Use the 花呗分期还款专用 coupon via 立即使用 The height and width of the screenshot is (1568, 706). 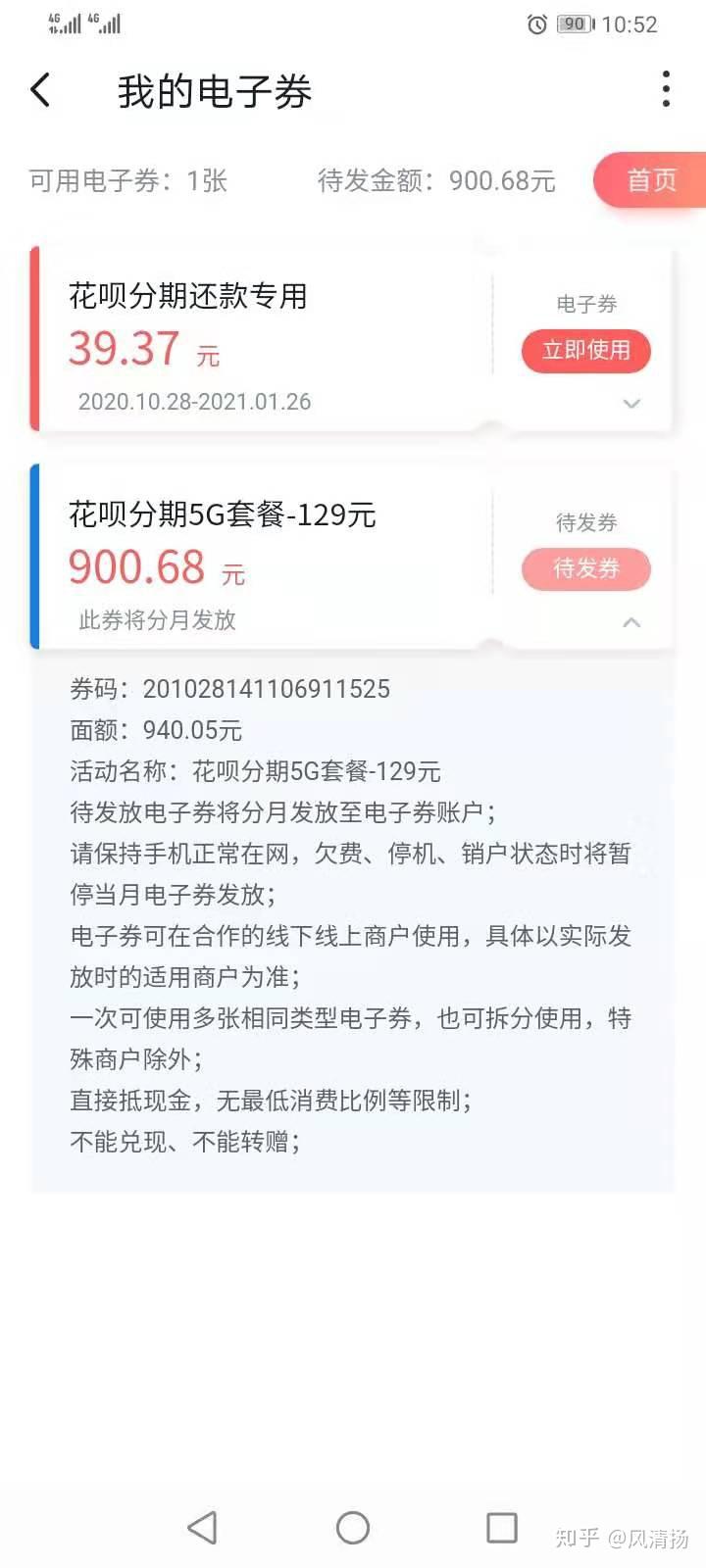[585, 351]
